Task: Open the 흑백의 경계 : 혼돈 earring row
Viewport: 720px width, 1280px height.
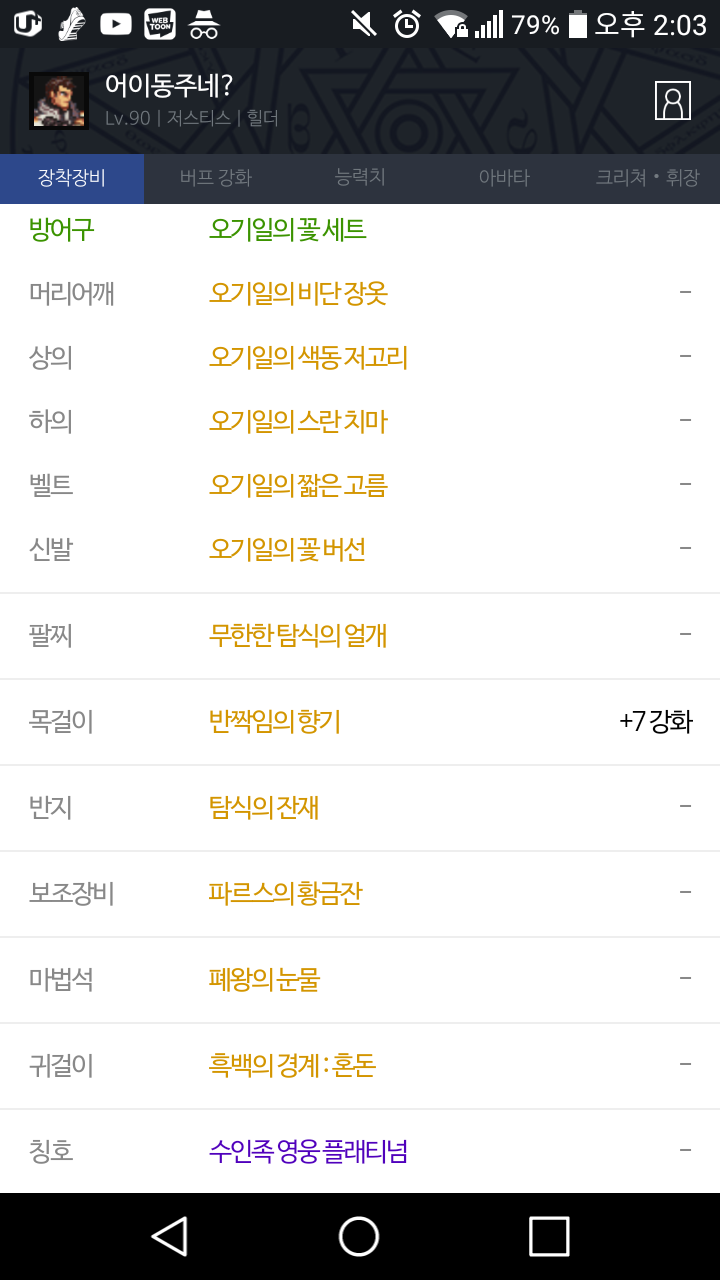Action: [x=360, y=1066]
